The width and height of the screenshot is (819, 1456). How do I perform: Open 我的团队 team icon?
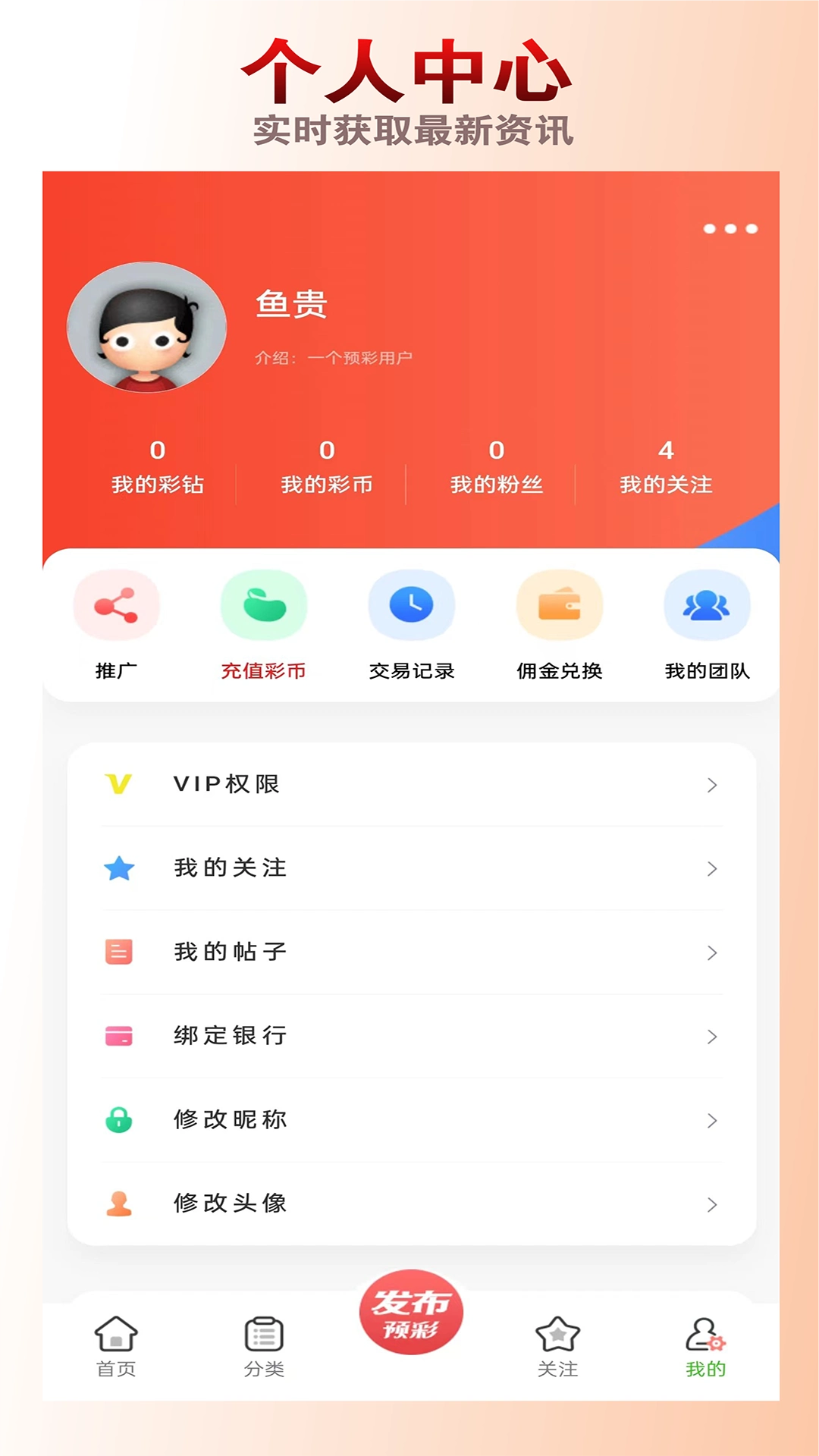[x=706, y=604]
